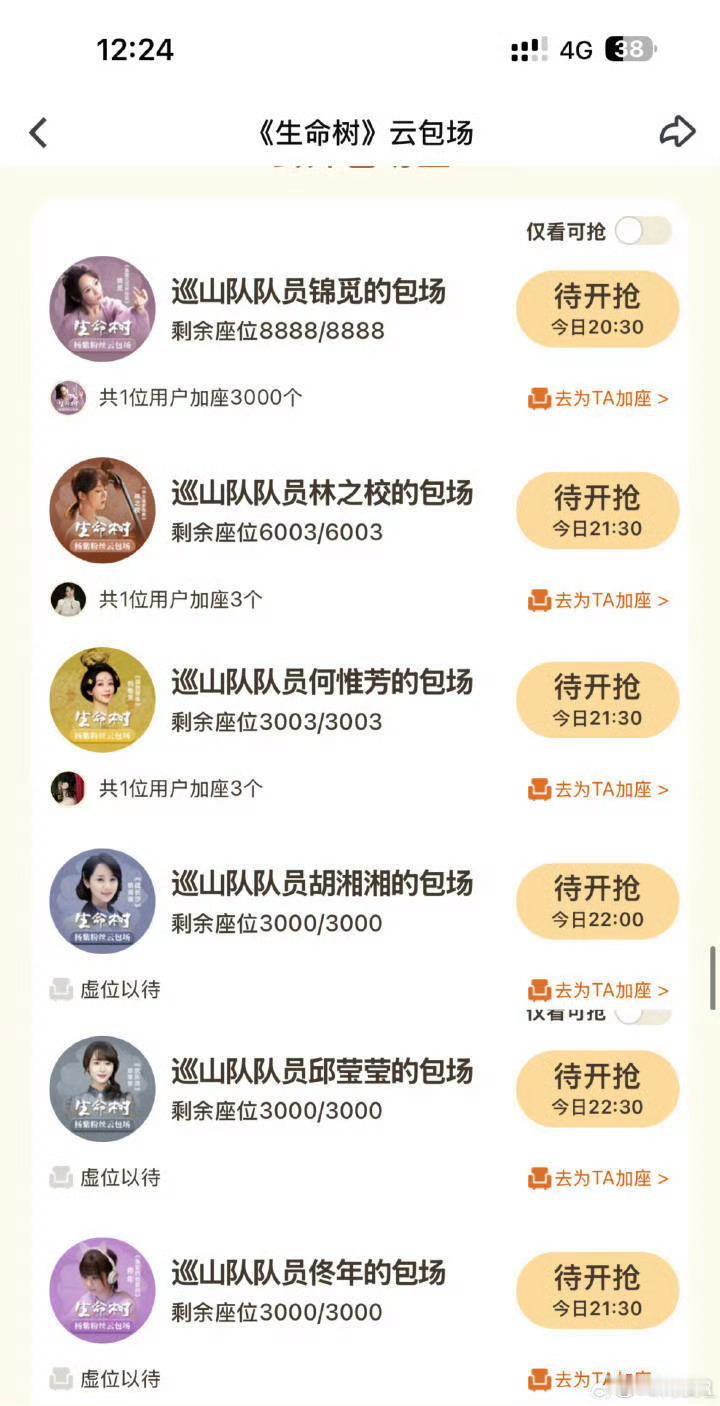Tap the share icon in the top right
720x1406 pixels.
pos(679,131)
